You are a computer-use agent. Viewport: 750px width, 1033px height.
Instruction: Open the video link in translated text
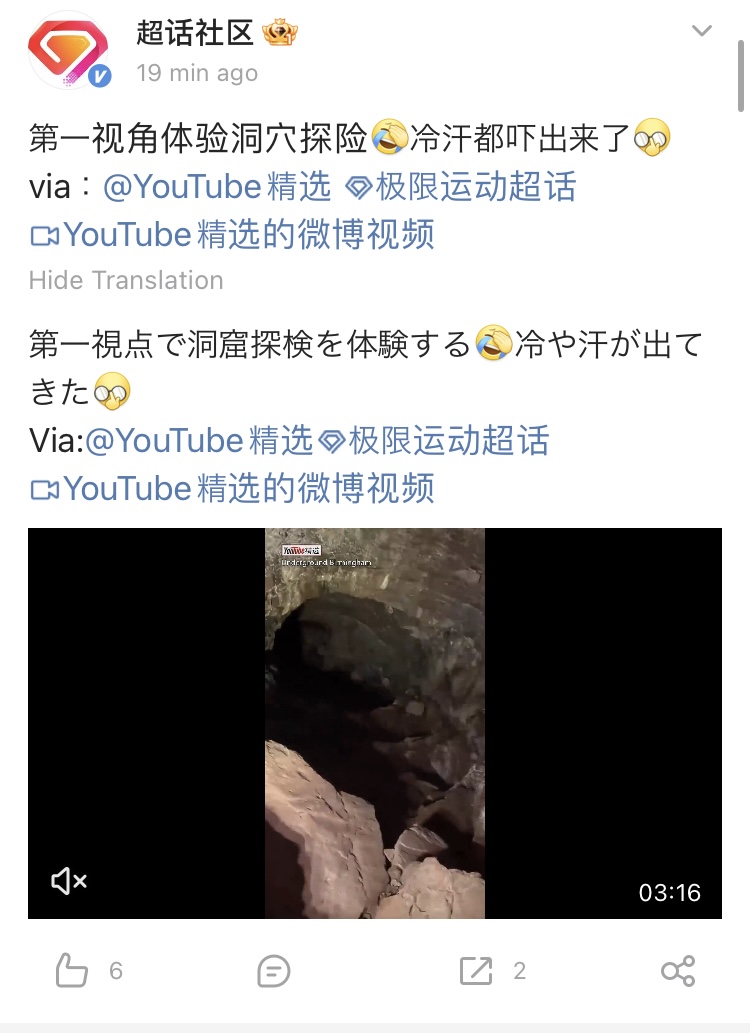coord(233,488)
